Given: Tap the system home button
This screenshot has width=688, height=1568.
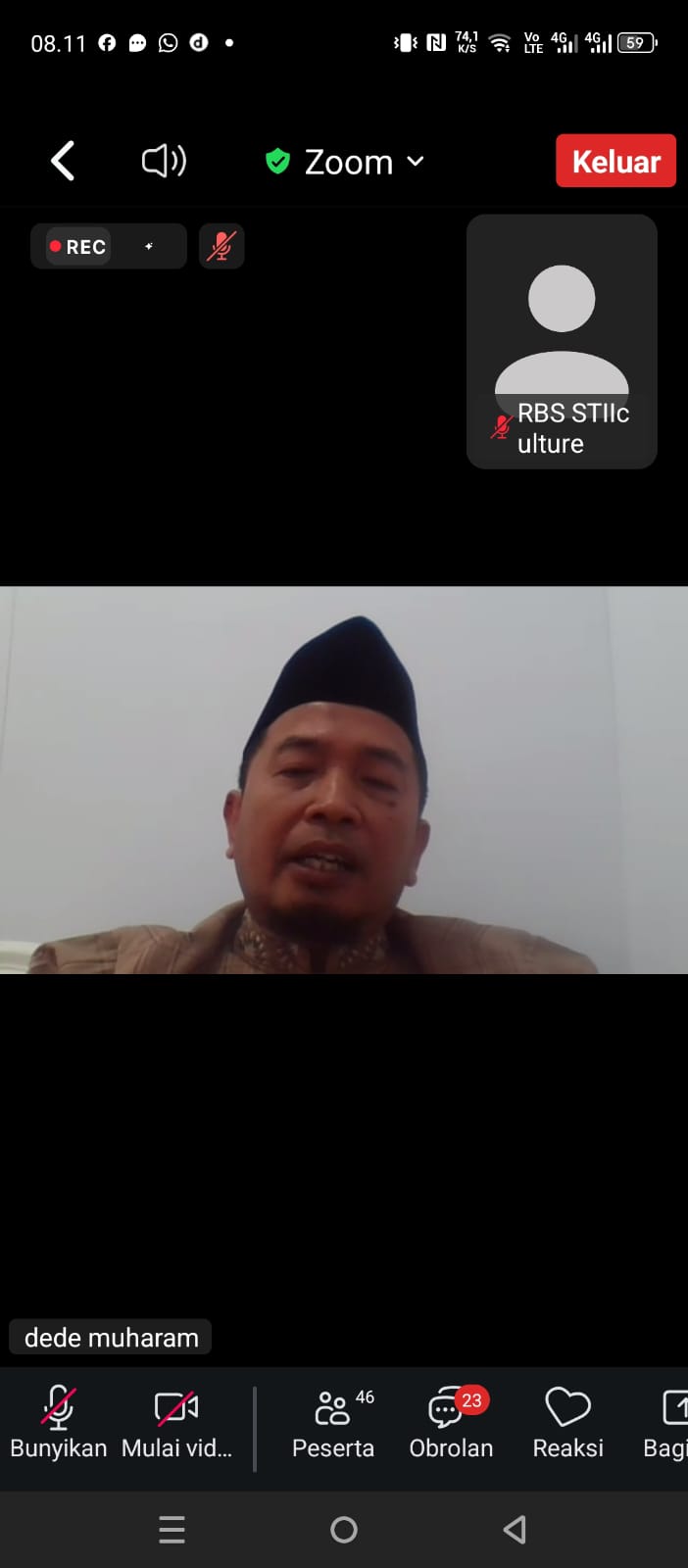Looking at the screenshot, I should [344, 1530].
